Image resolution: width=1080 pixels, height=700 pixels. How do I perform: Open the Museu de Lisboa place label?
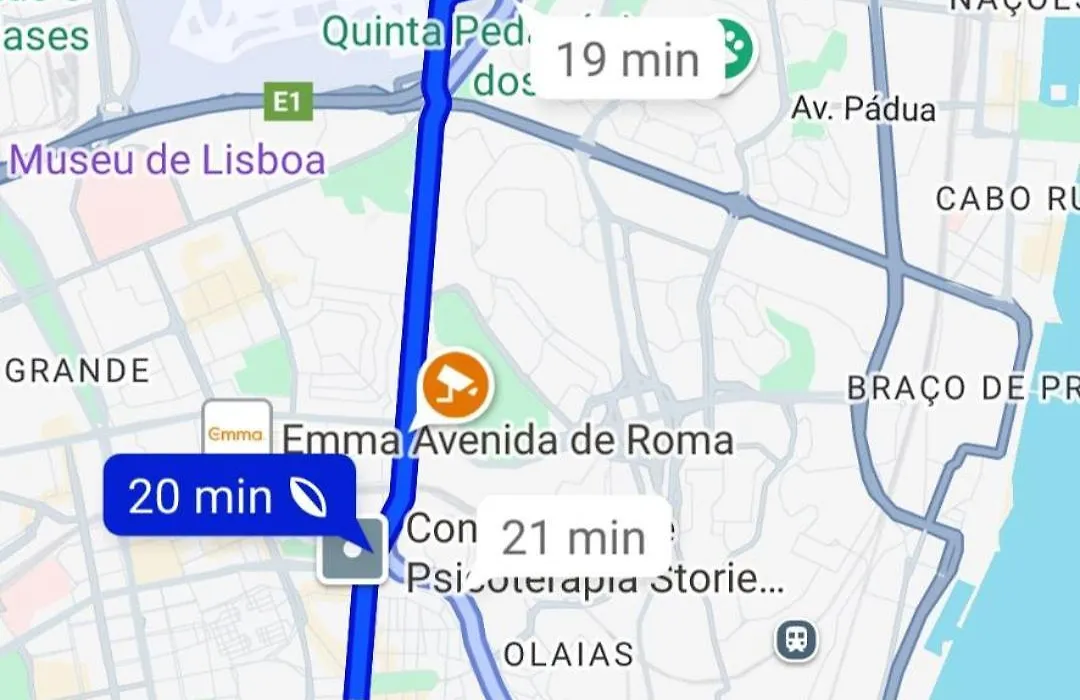coord(167,160)
